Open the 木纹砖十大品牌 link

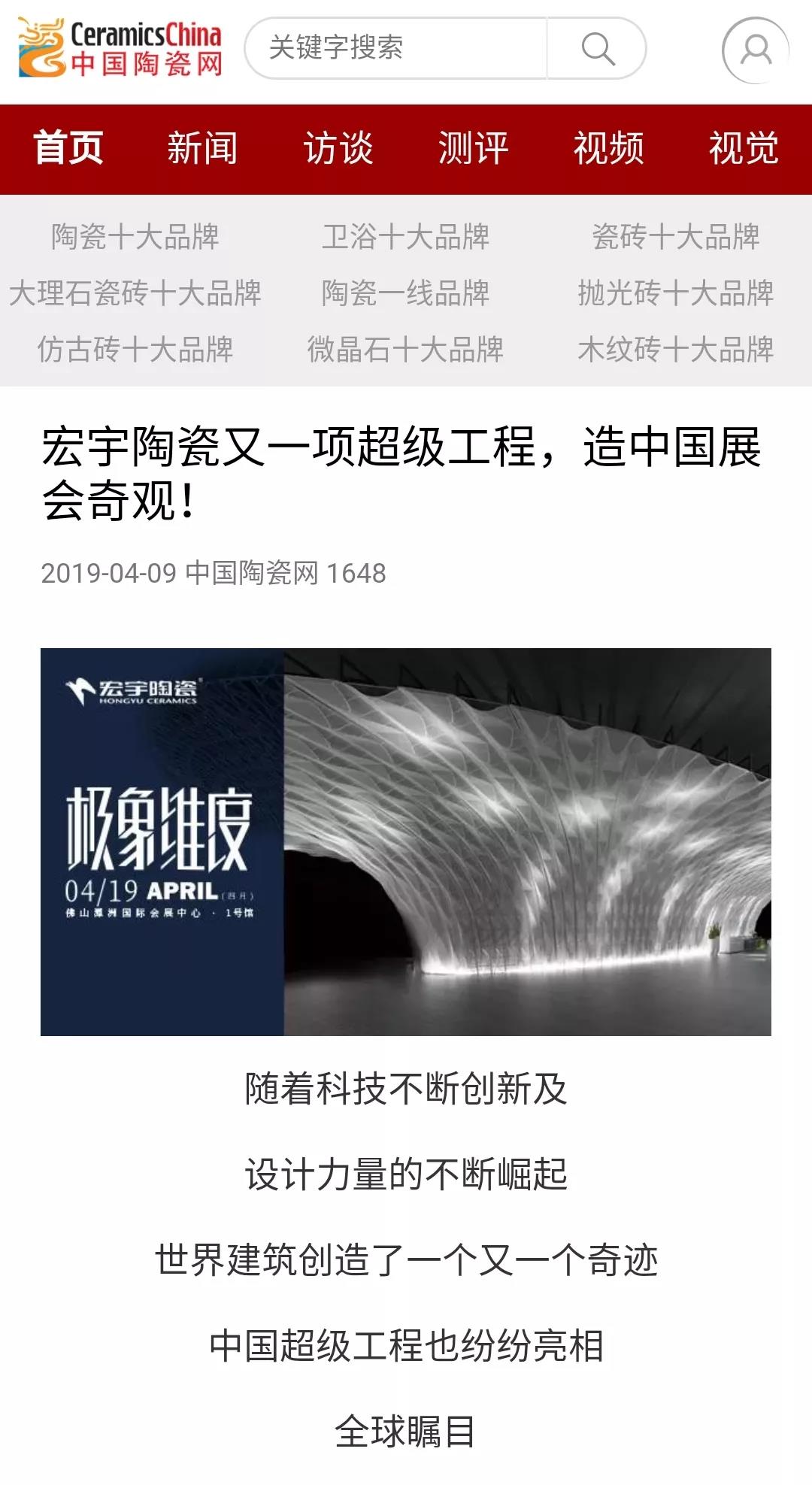click(675, 350)
